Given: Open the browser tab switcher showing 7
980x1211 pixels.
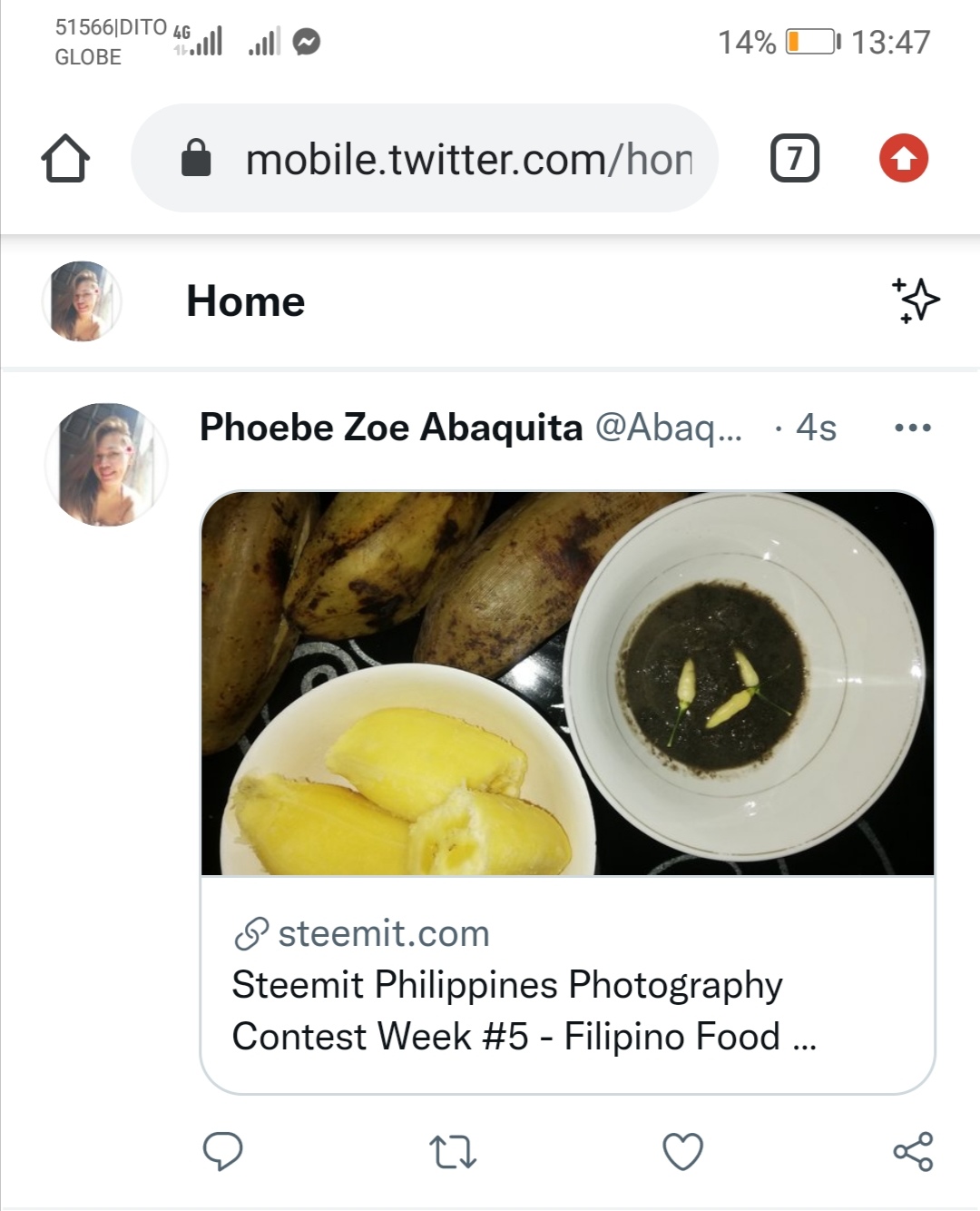Looking at the screenshot, I should click(x=795, y=159).
